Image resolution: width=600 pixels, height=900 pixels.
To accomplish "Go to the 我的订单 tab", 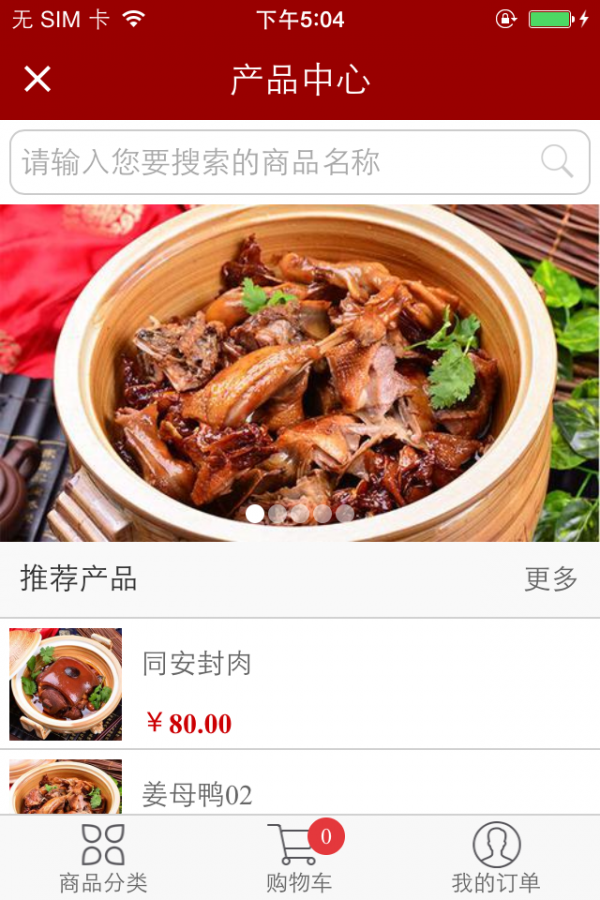I will pos(496,858).
